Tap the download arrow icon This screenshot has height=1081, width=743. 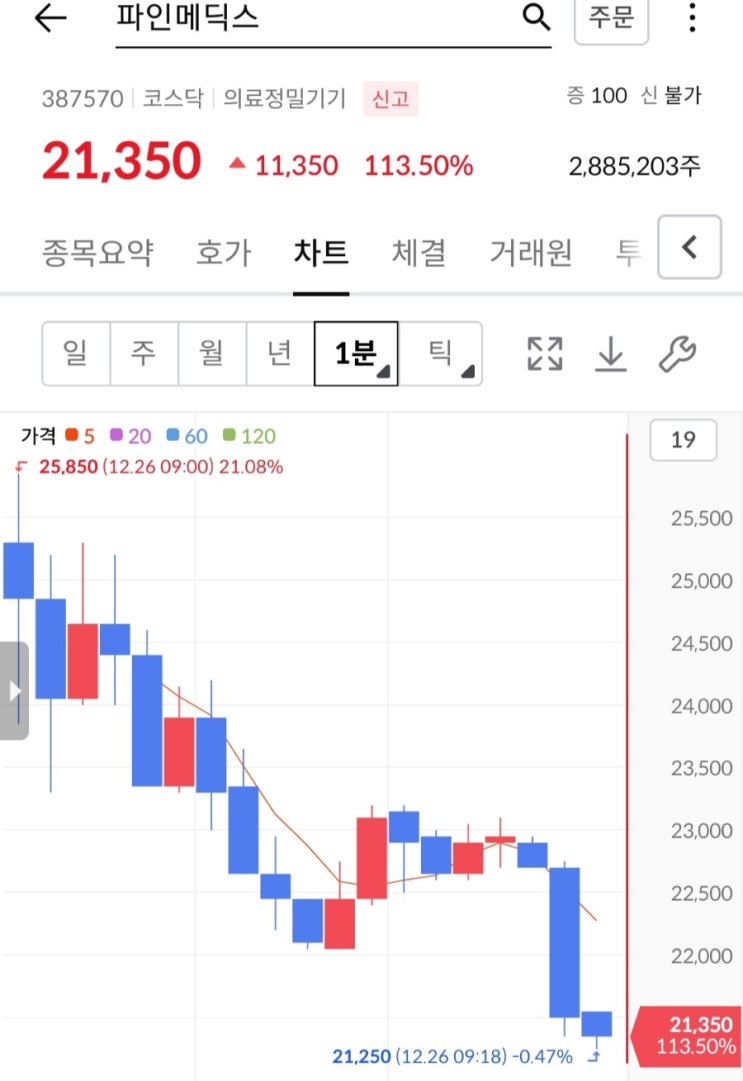(x=611, y=354)
